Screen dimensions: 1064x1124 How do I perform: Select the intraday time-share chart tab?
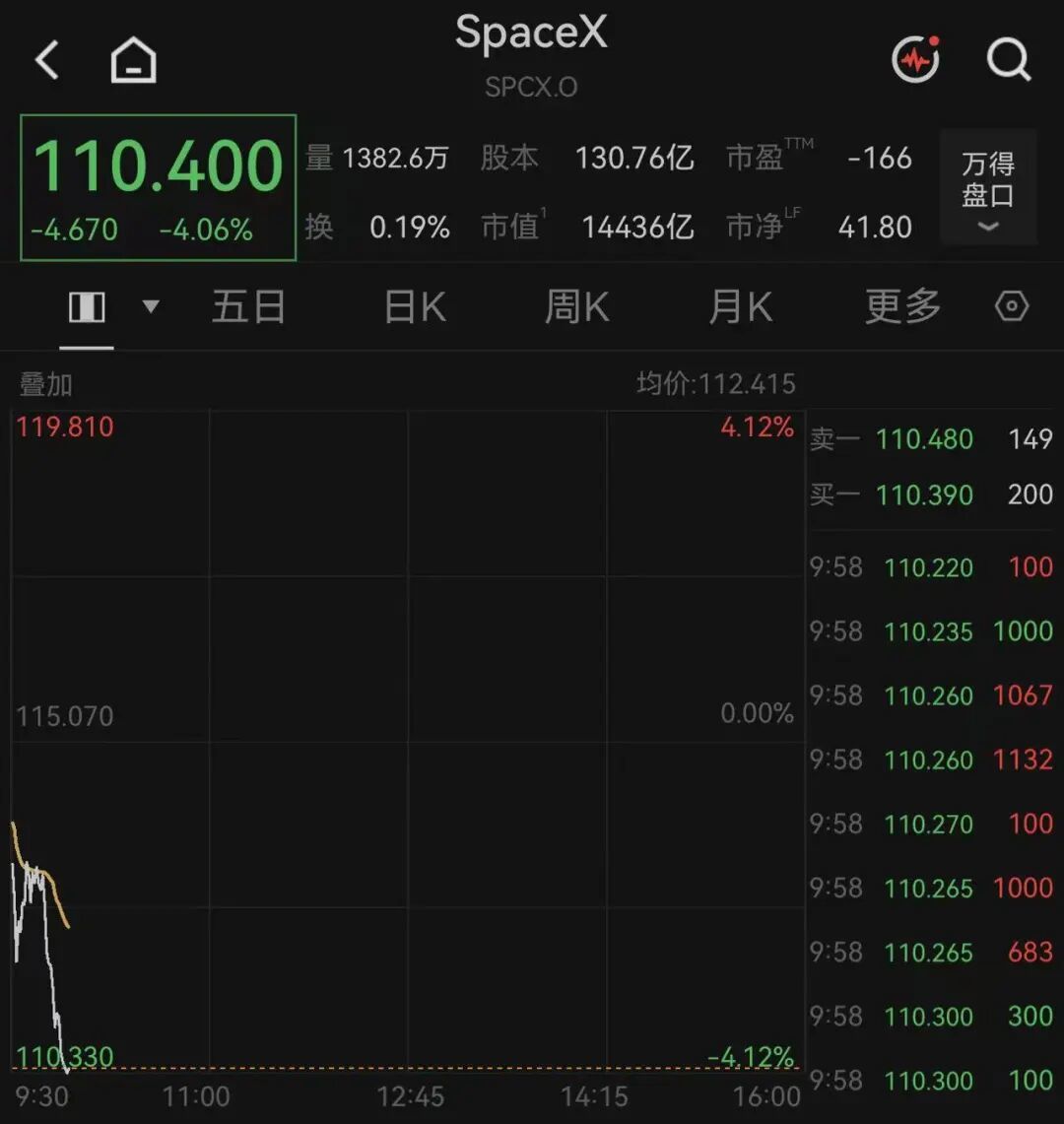coord(87,306)
